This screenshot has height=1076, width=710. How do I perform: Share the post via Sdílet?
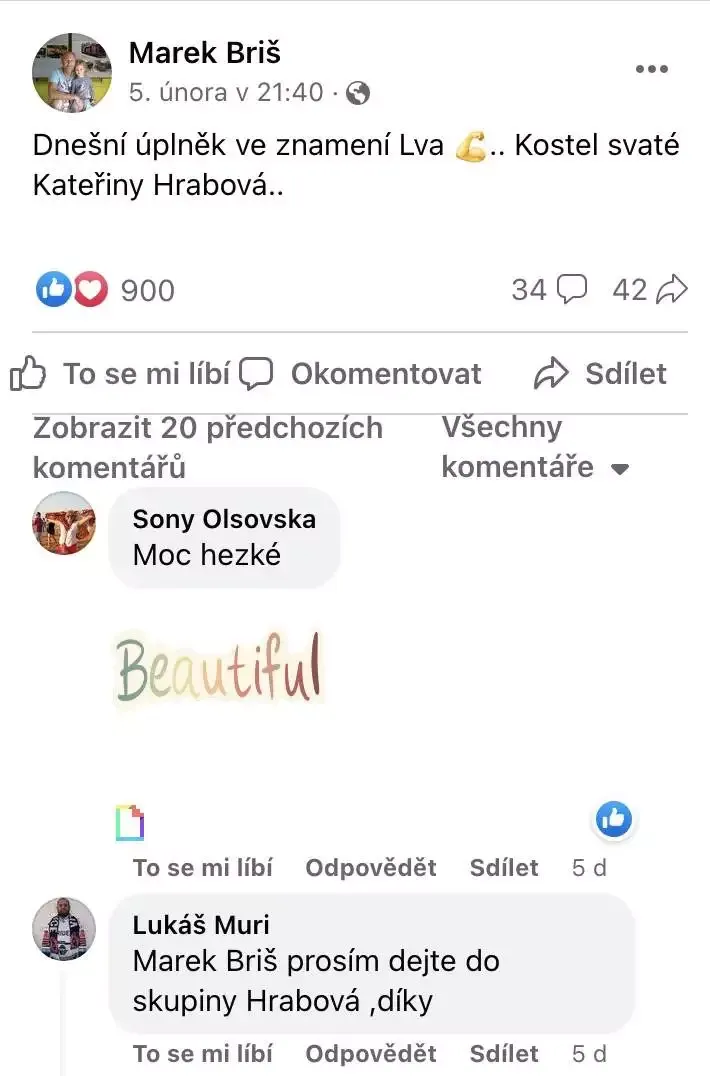[601, 374]
